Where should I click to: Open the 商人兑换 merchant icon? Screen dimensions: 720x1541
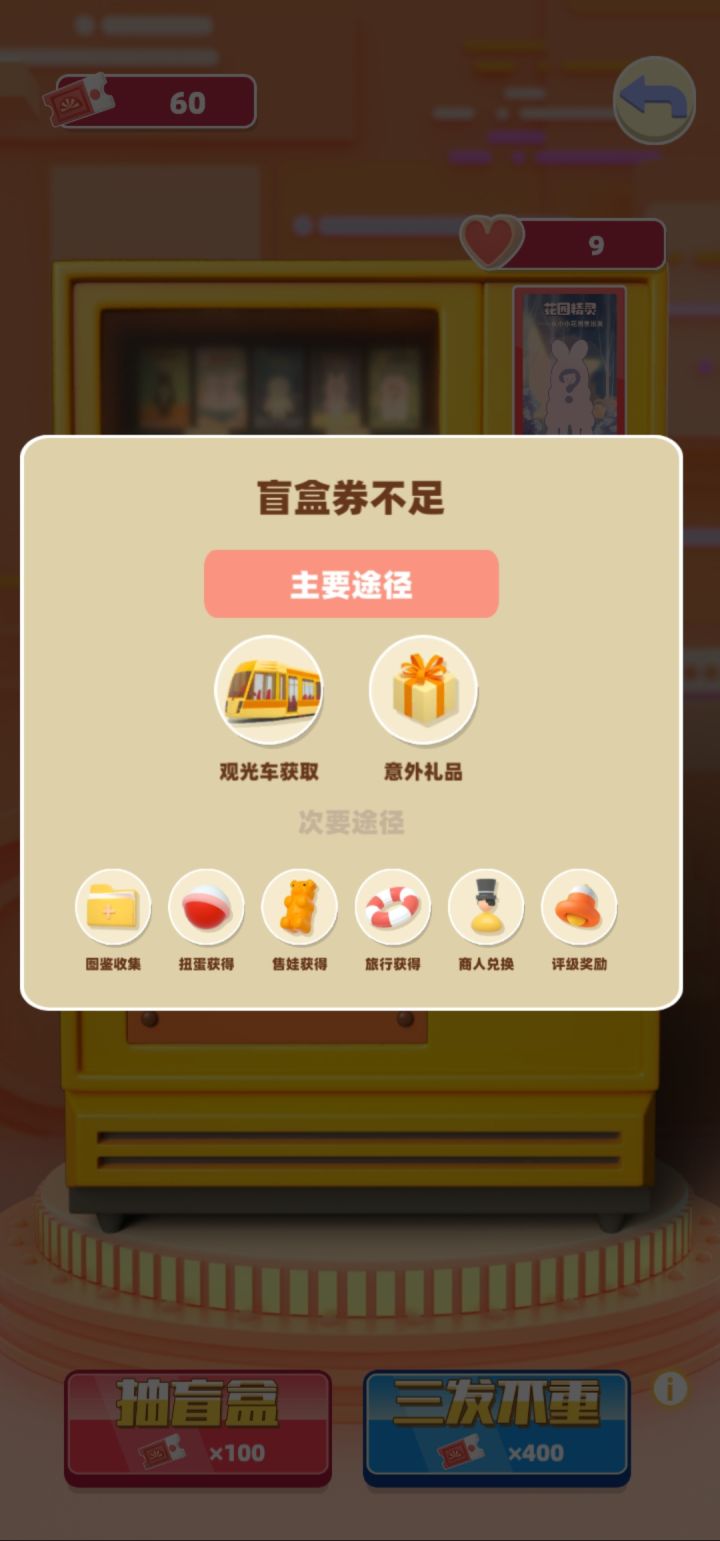[486, 908]
